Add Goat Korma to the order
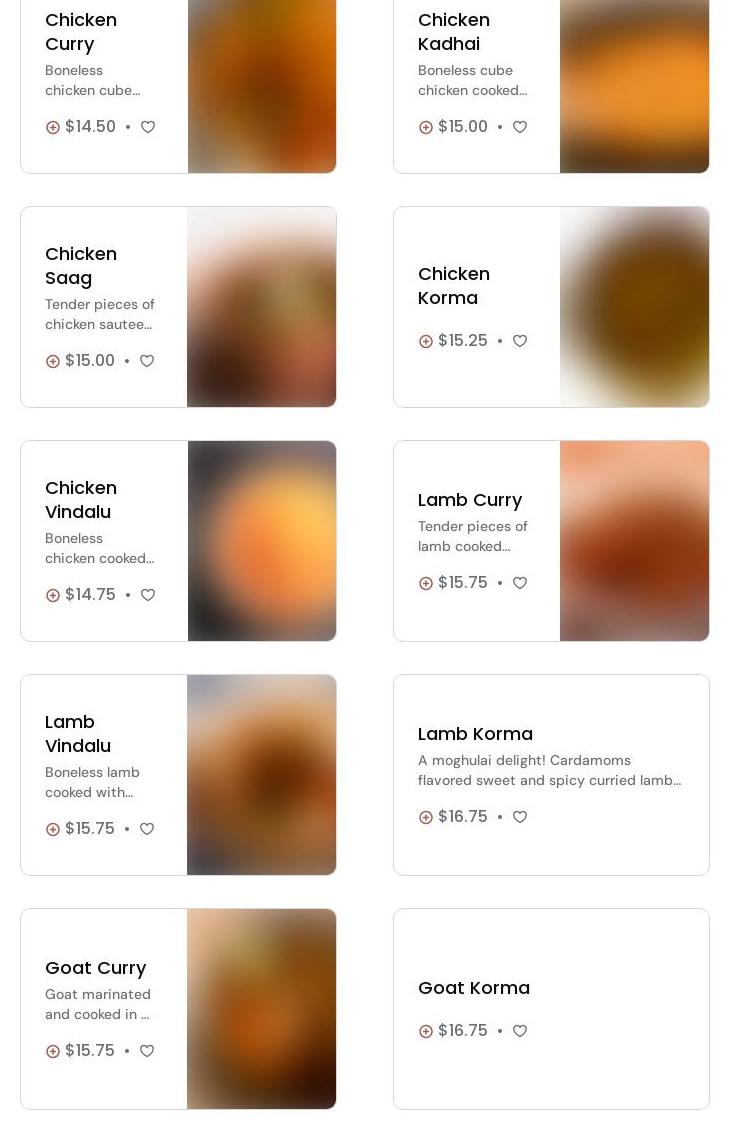 (x=426, y=1031)
